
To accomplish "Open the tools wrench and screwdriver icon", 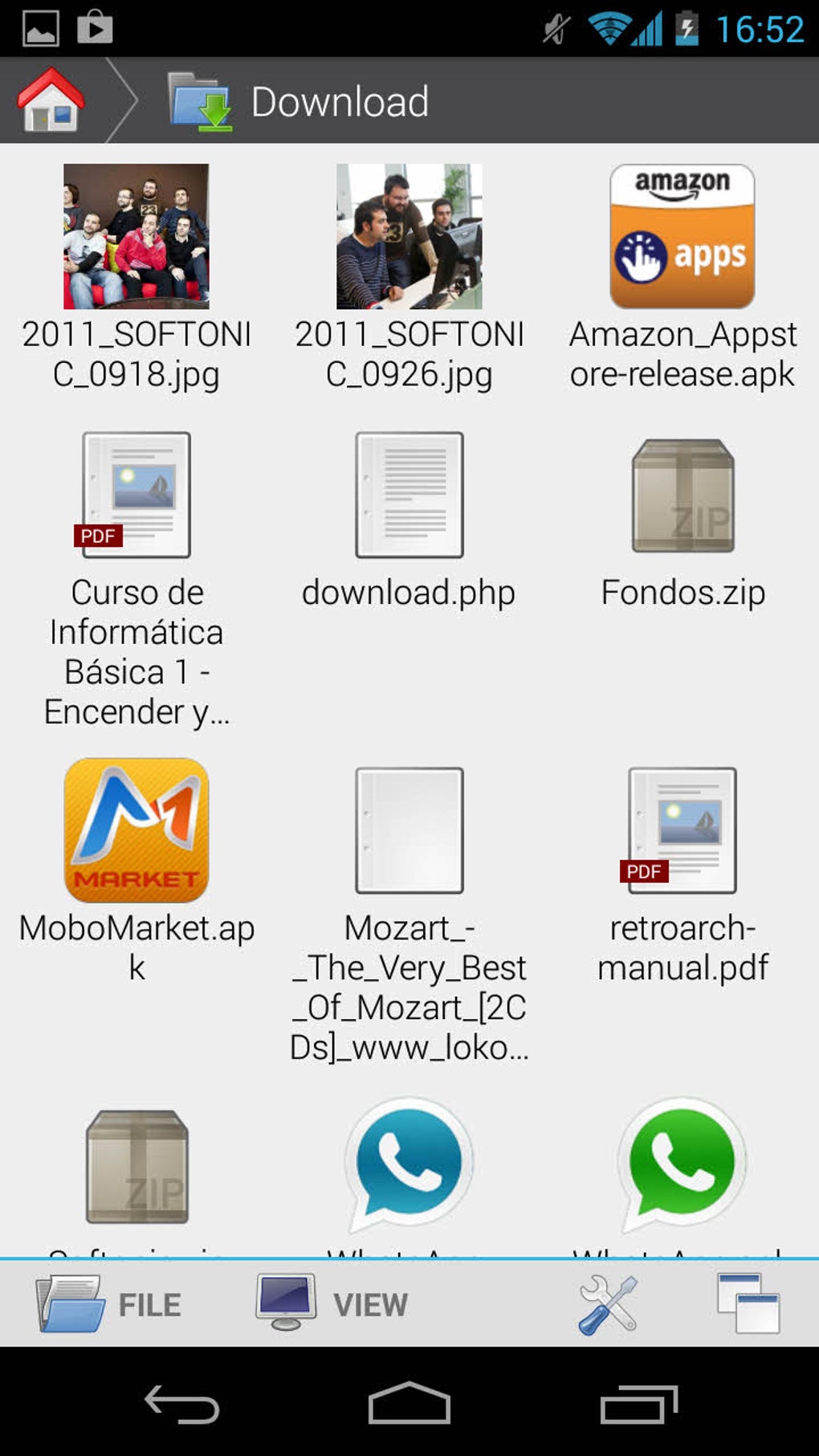I will (x=608, y=1304).
